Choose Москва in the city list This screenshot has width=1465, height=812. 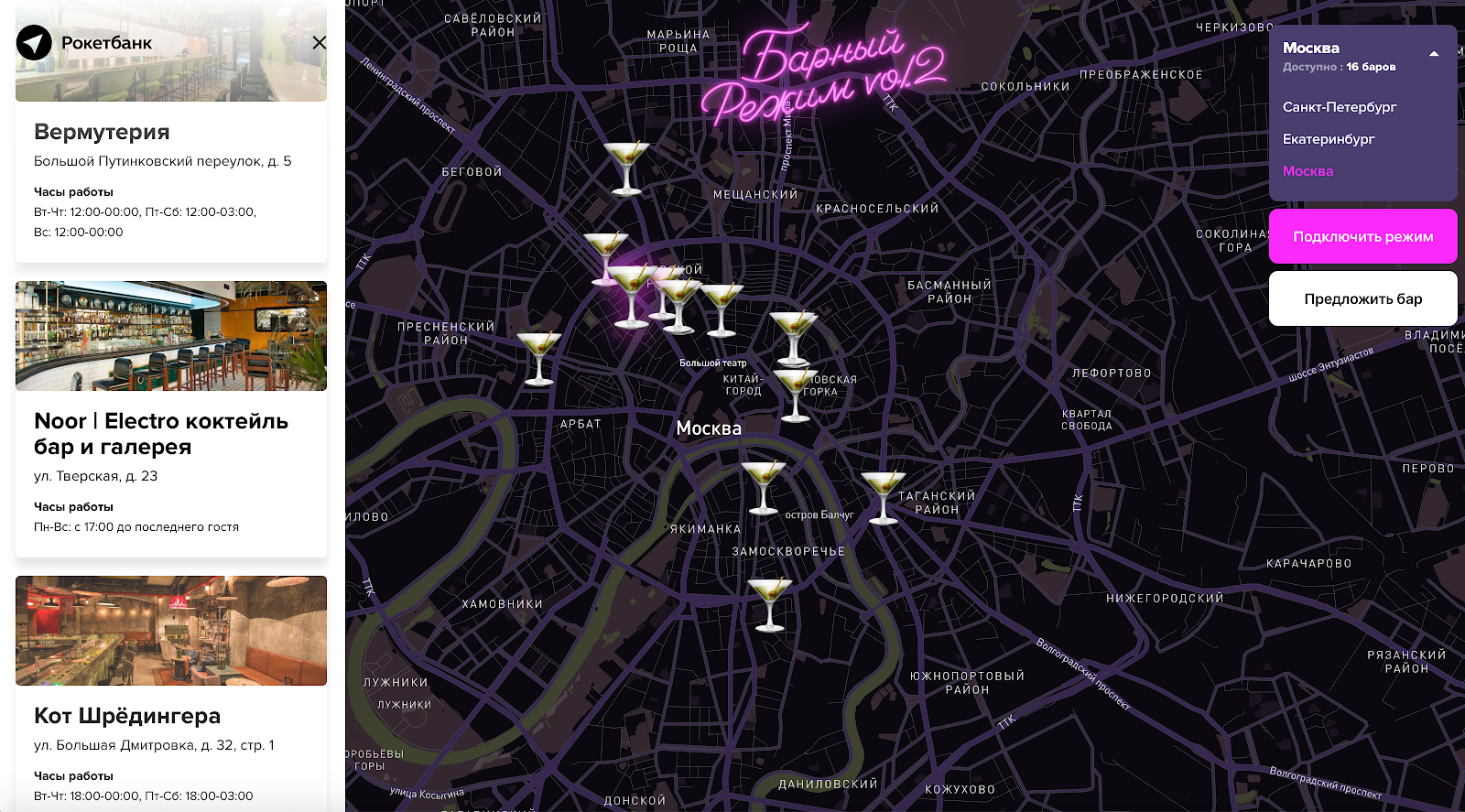1308,171
